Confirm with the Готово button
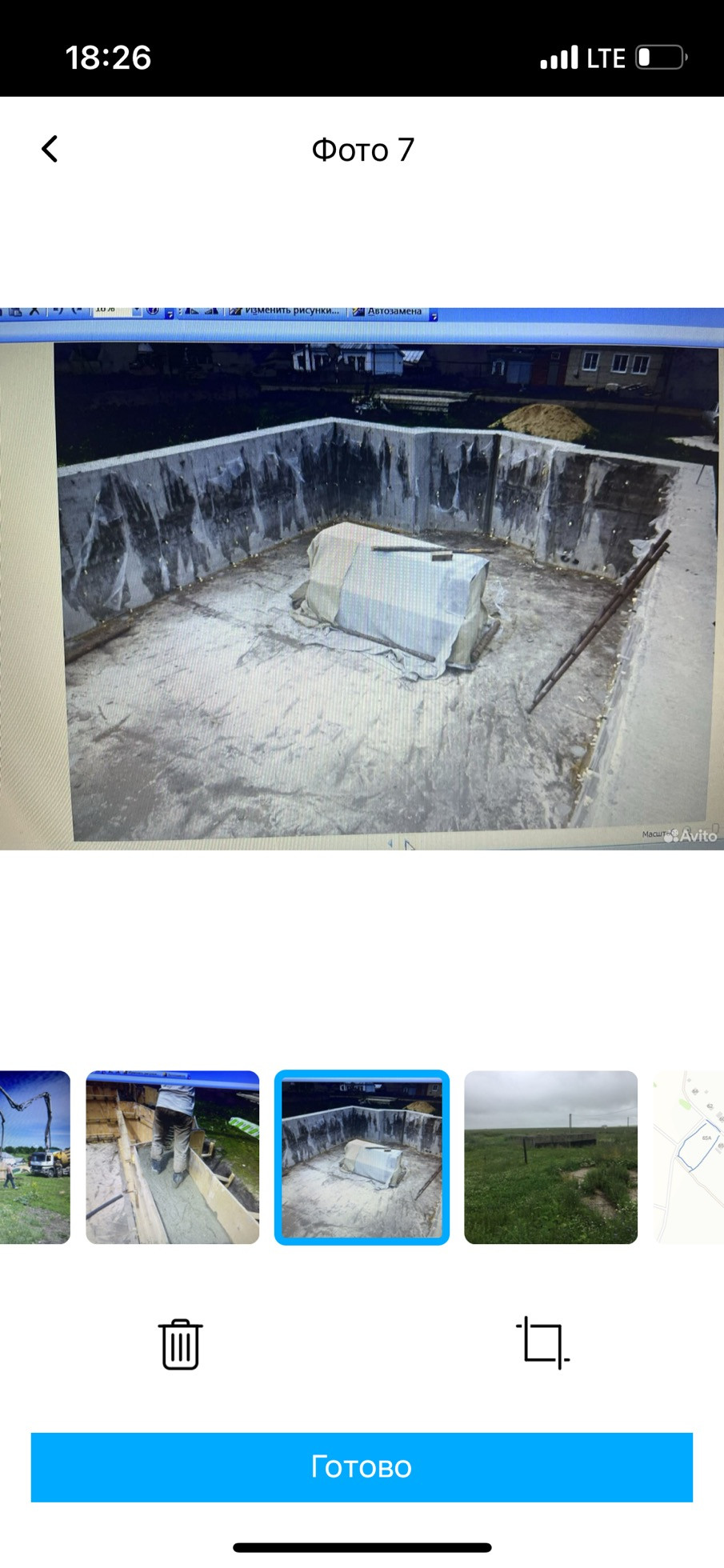Screen dimensions: 724x1568 coord(362,1467)
